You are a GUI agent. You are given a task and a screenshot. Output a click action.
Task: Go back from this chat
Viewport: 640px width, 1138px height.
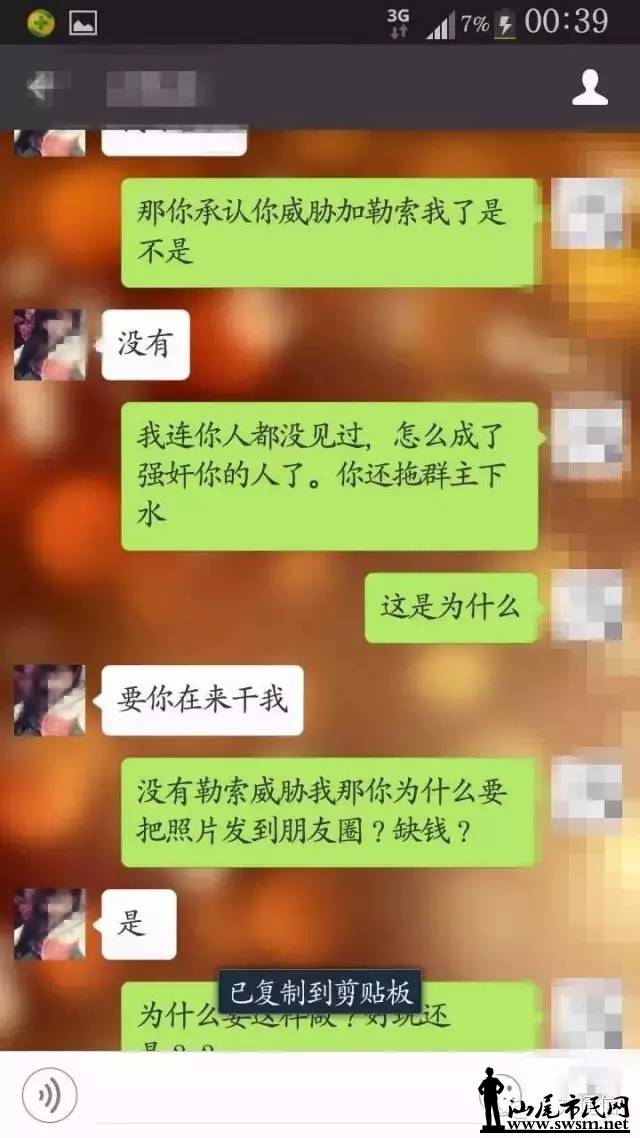tap(42, 88)
